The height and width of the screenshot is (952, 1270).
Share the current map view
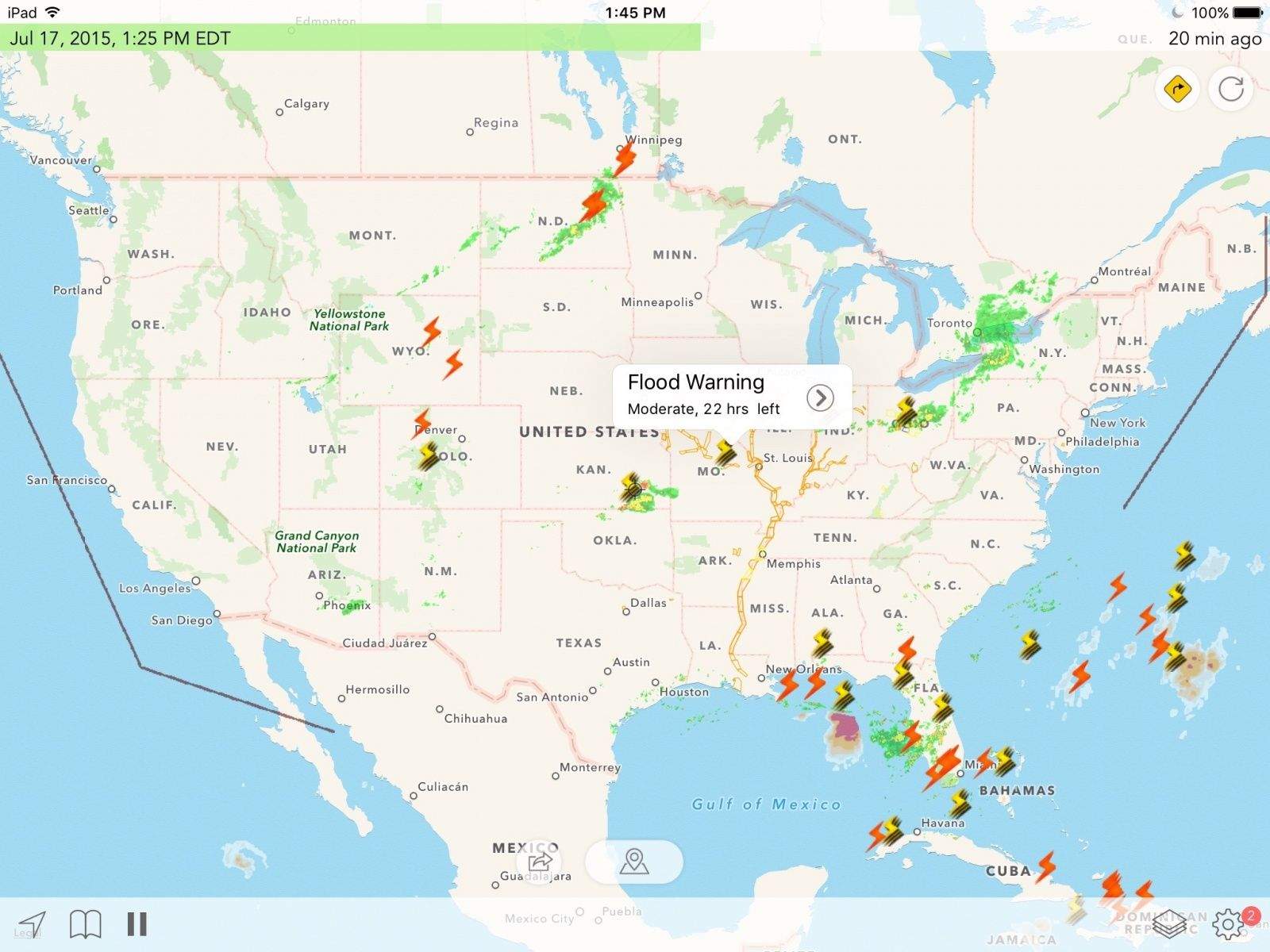coord(540,862)
